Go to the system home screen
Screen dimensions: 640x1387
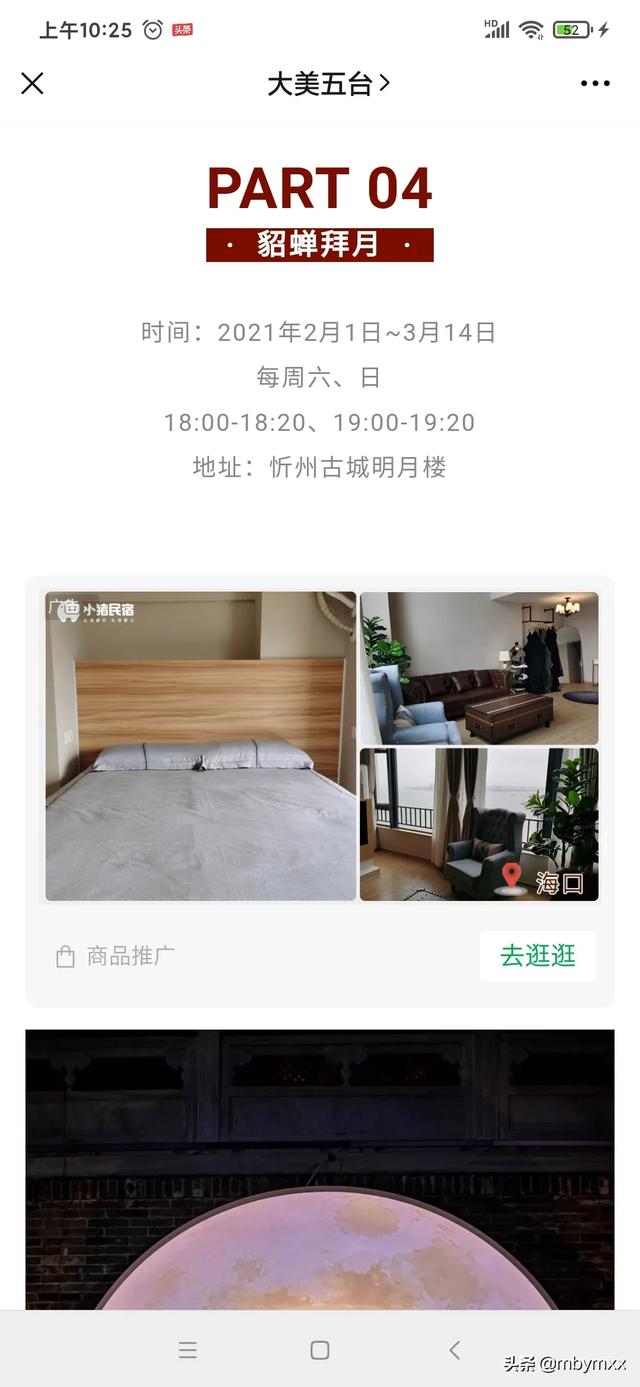tap(320, 1350)
